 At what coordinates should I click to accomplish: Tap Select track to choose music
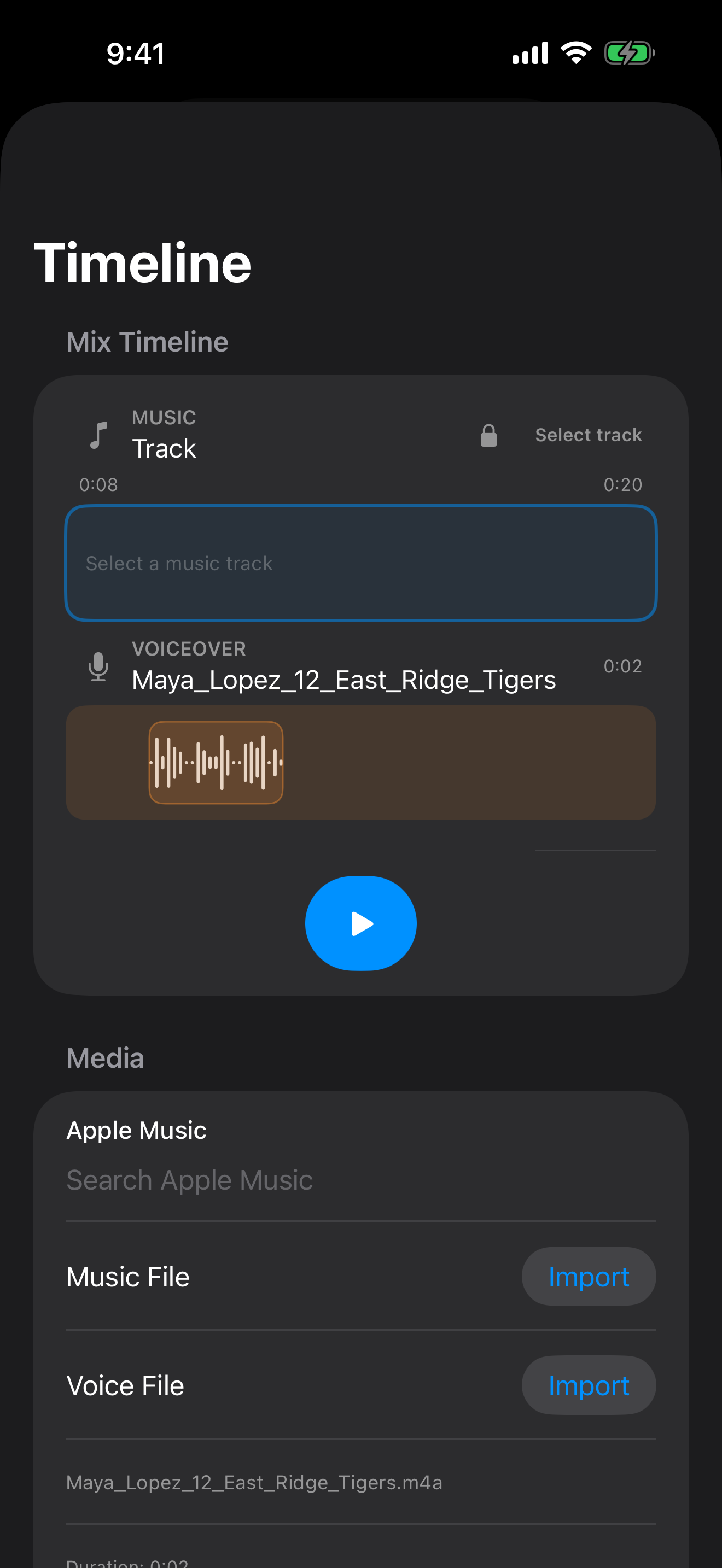tap(588, 435)
